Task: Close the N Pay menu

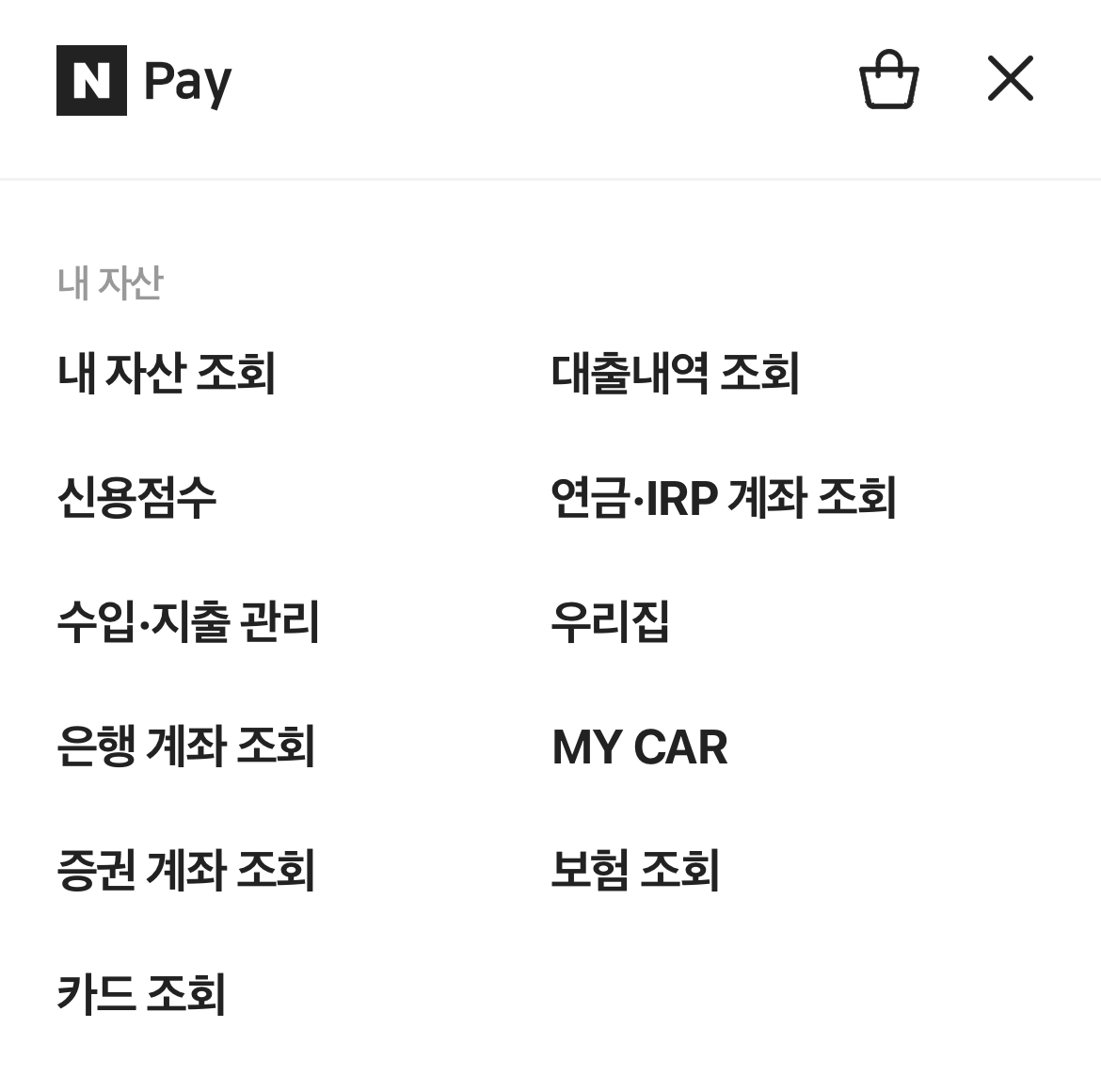Action: coord(1011,79)
